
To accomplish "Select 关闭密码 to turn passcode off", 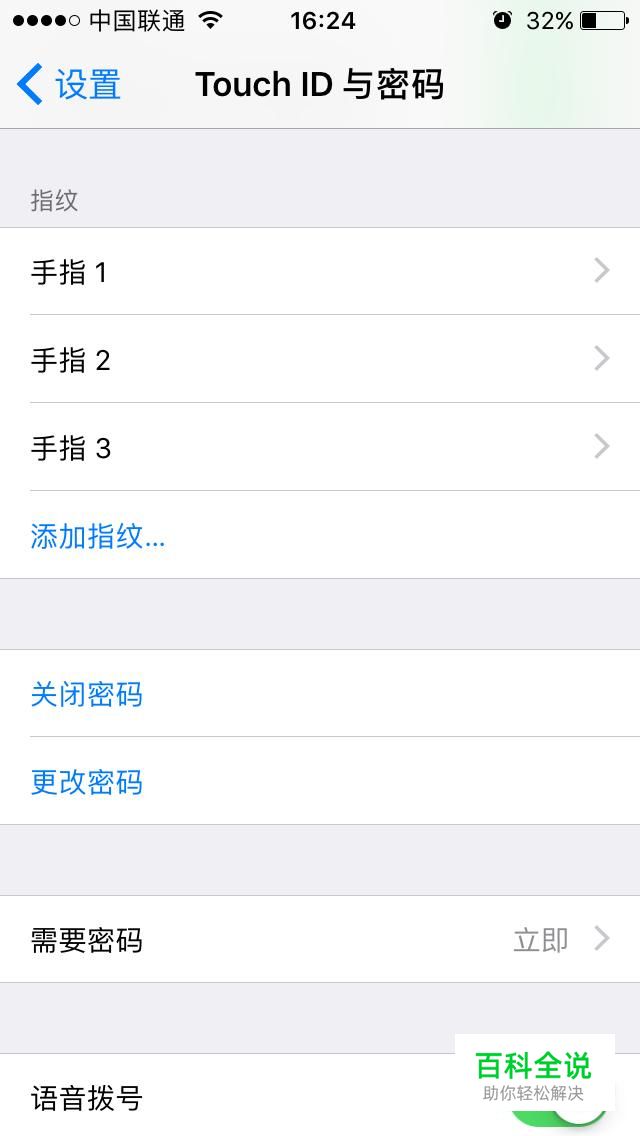I will pos(320,693).
